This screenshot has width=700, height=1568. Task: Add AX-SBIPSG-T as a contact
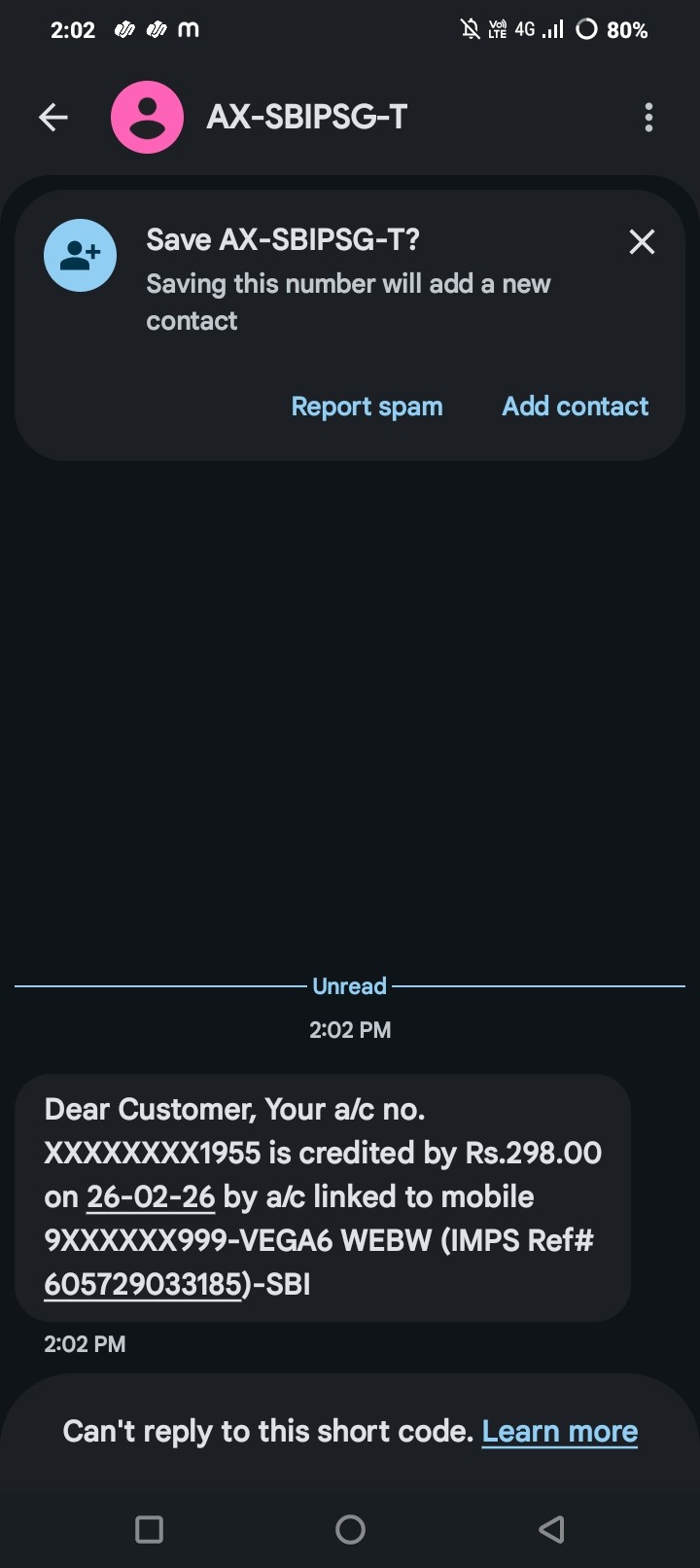(575, 407)
